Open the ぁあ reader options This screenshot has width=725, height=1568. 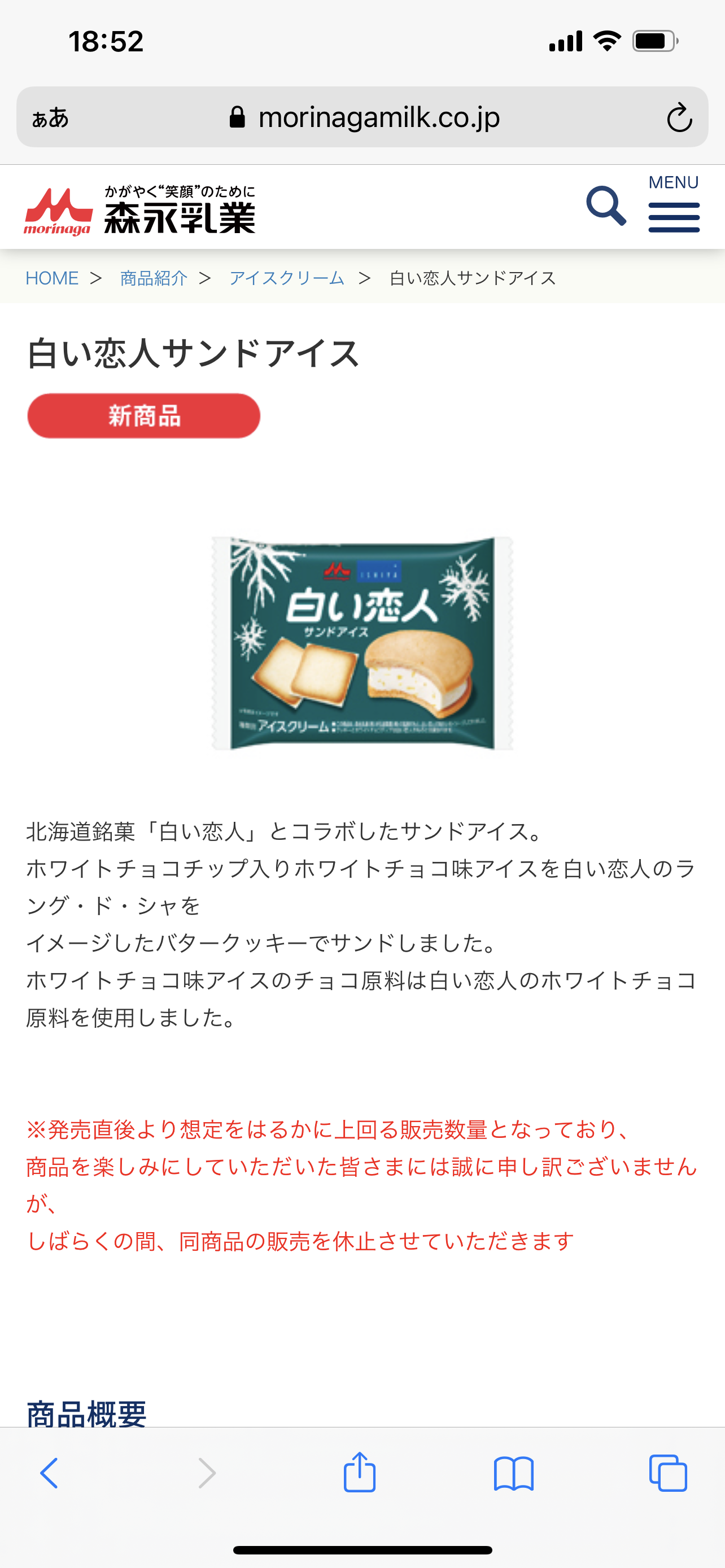50,117
